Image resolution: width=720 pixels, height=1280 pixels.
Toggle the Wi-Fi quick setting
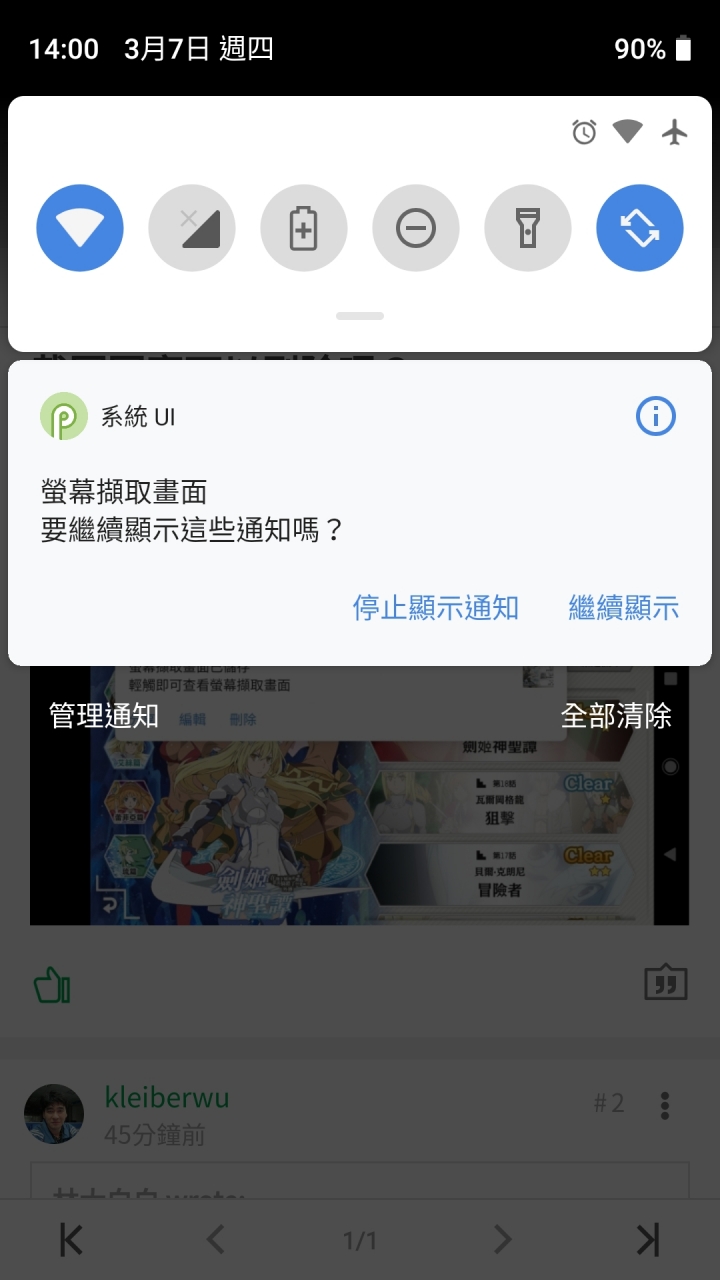80,229
